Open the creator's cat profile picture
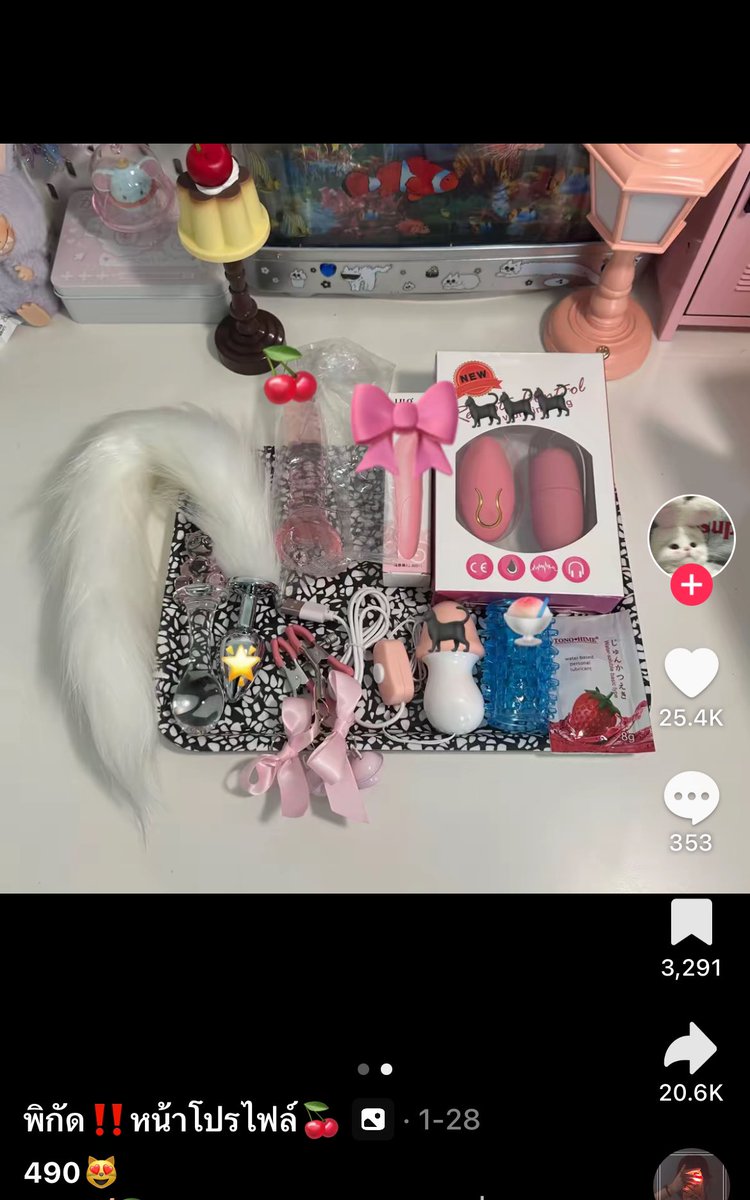750x1200 pixels. point(691,534)
